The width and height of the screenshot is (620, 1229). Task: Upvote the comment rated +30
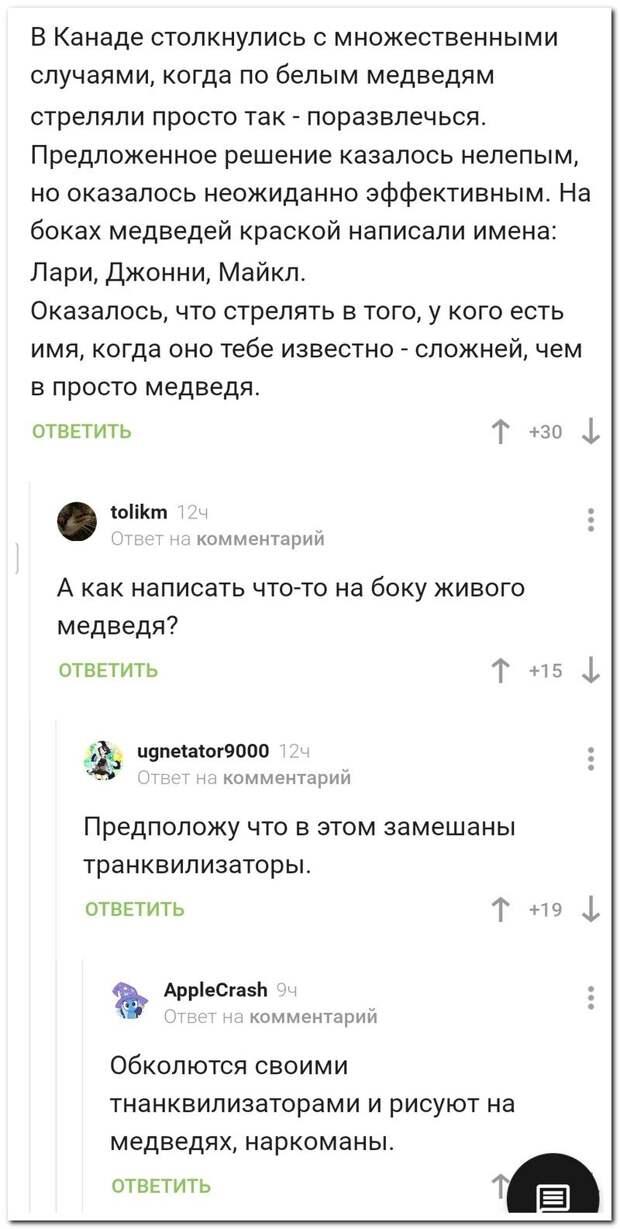click(x=501, y=432)
